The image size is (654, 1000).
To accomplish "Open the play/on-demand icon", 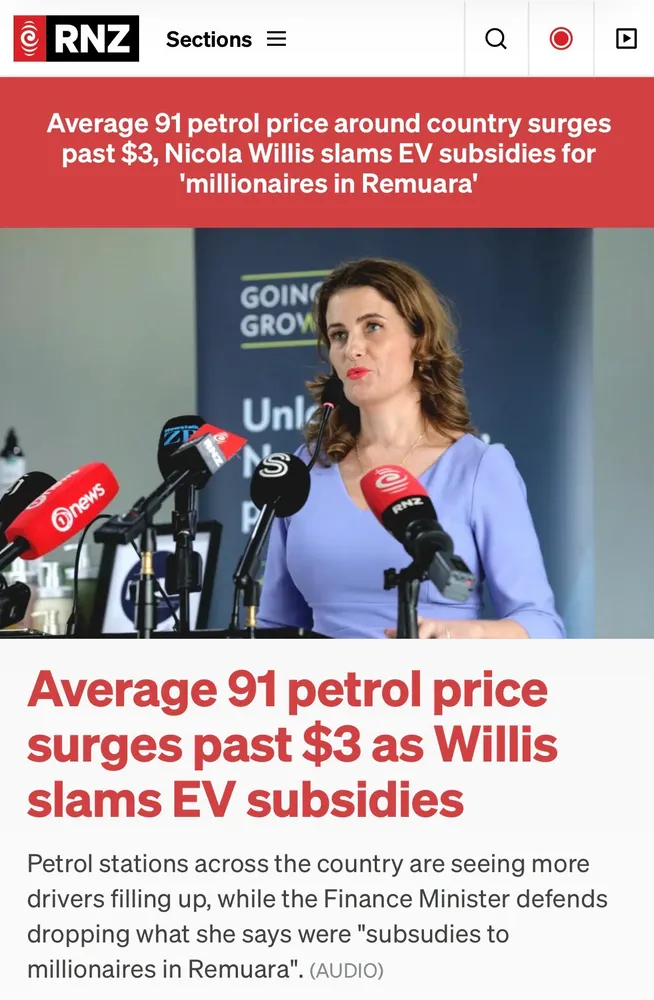I will [626, 39].
